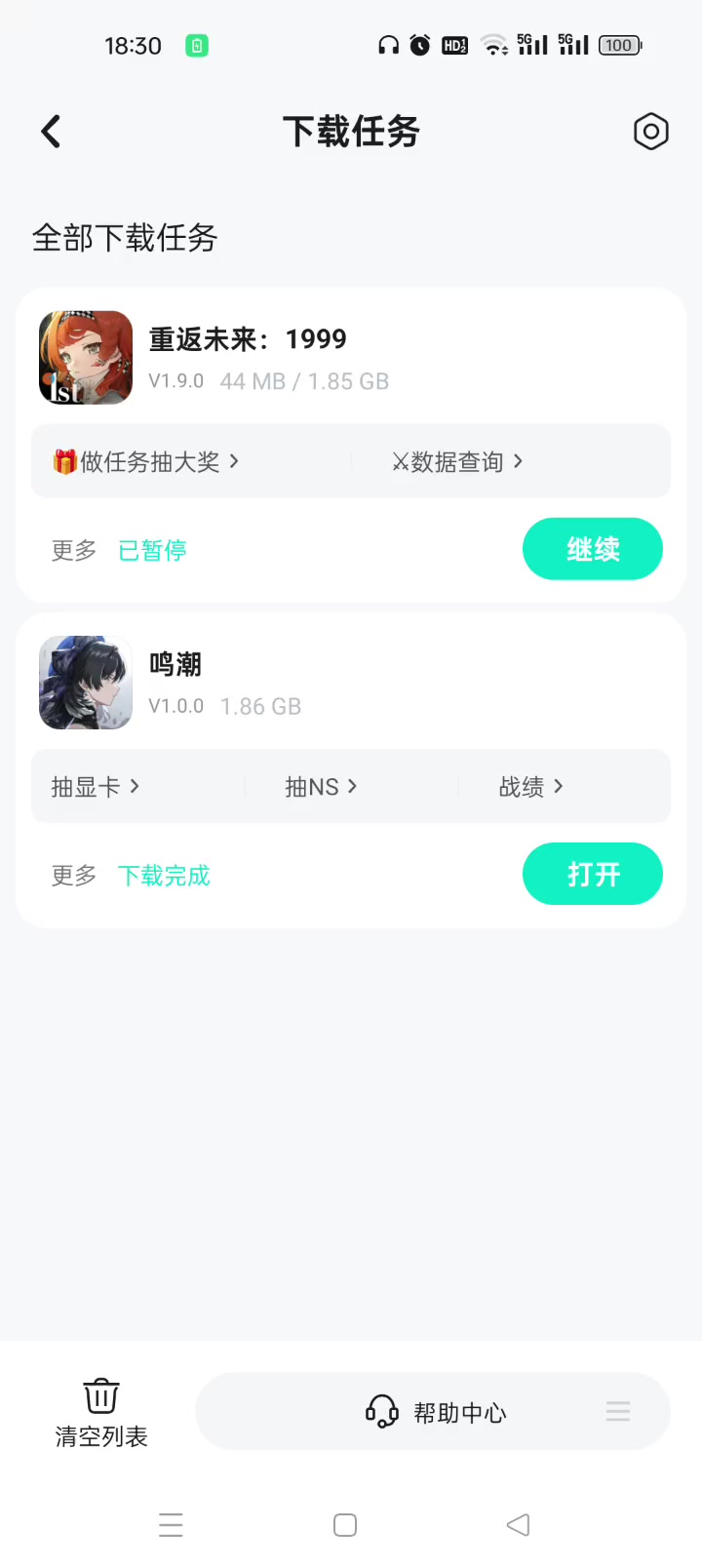Launch 鸣潮 with 打开 button

[x=592, y=874]
